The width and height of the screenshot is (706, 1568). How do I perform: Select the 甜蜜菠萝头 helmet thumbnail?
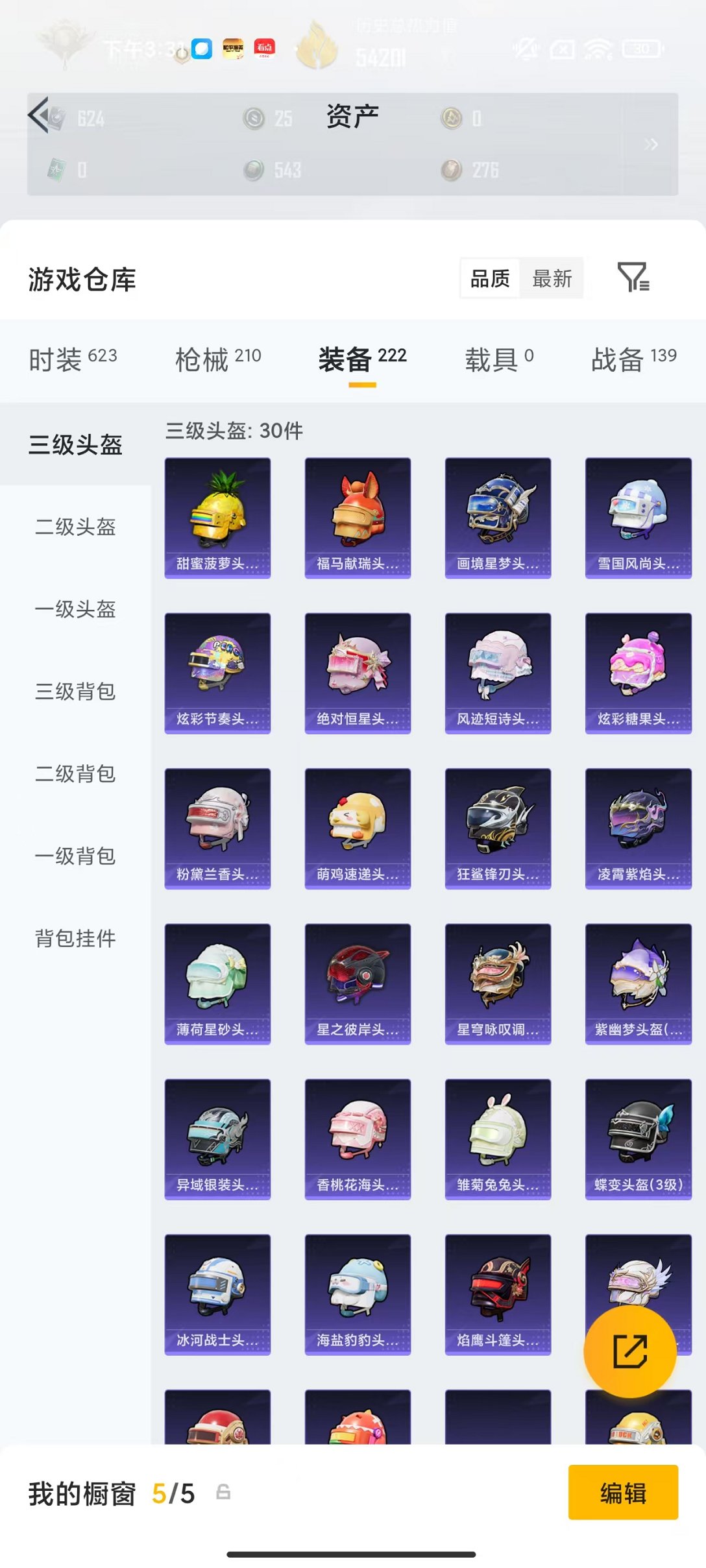(x=217, y=516)
